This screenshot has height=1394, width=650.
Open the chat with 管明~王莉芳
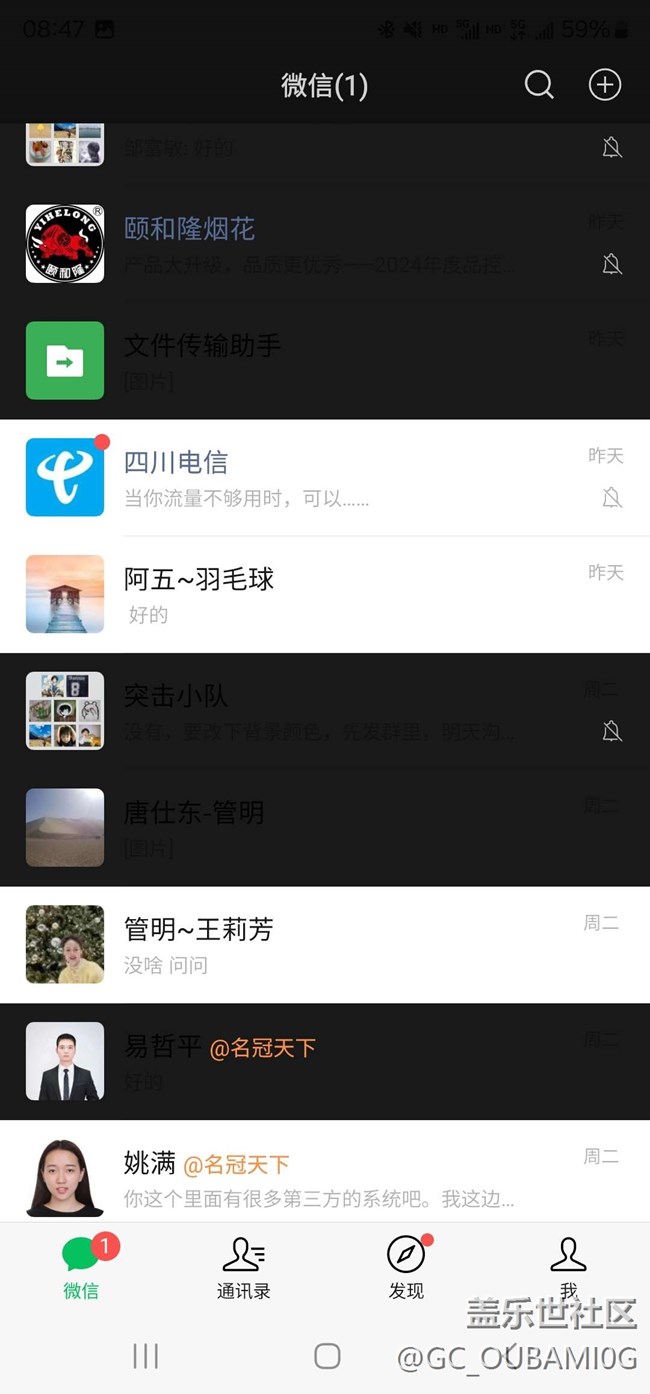[x=325, y=945]
